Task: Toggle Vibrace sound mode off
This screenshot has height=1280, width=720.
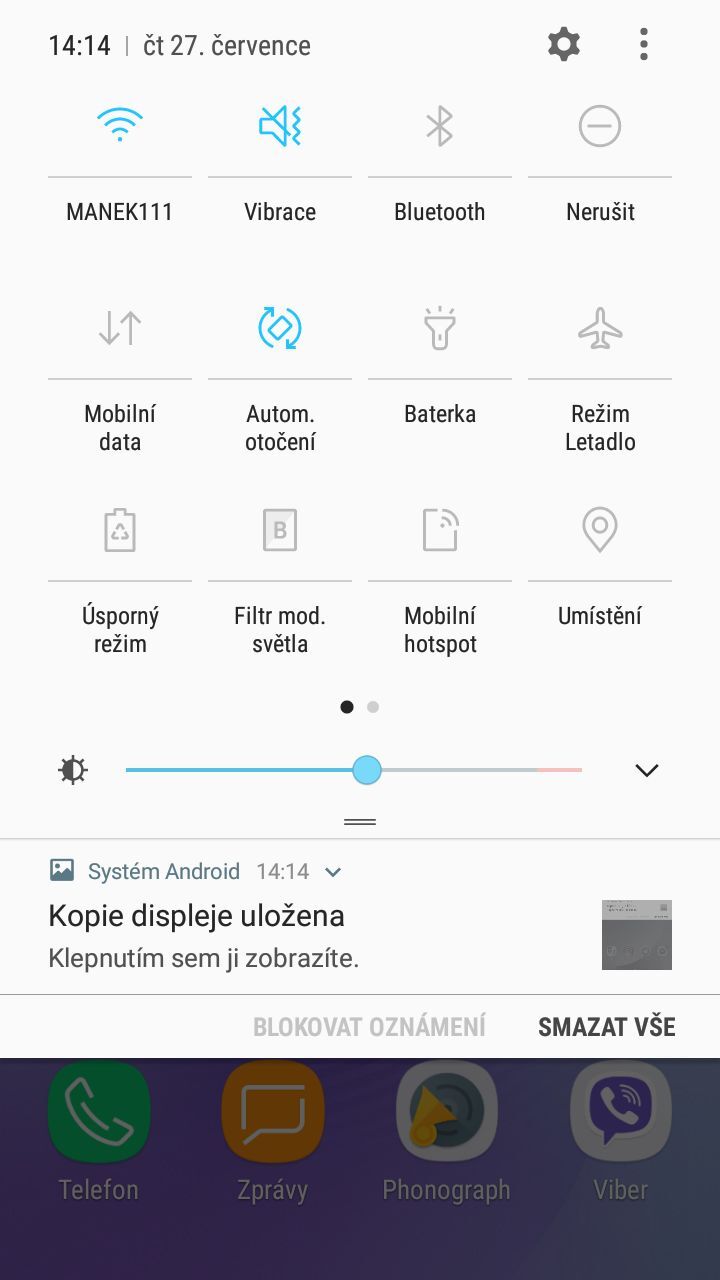Action: [280, 126]
